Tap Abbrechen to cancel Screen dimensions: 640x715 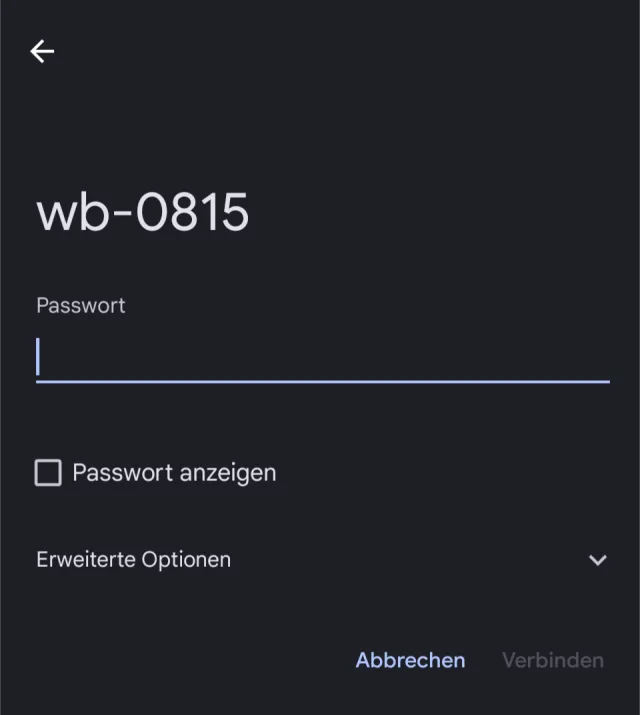[410, 660]
